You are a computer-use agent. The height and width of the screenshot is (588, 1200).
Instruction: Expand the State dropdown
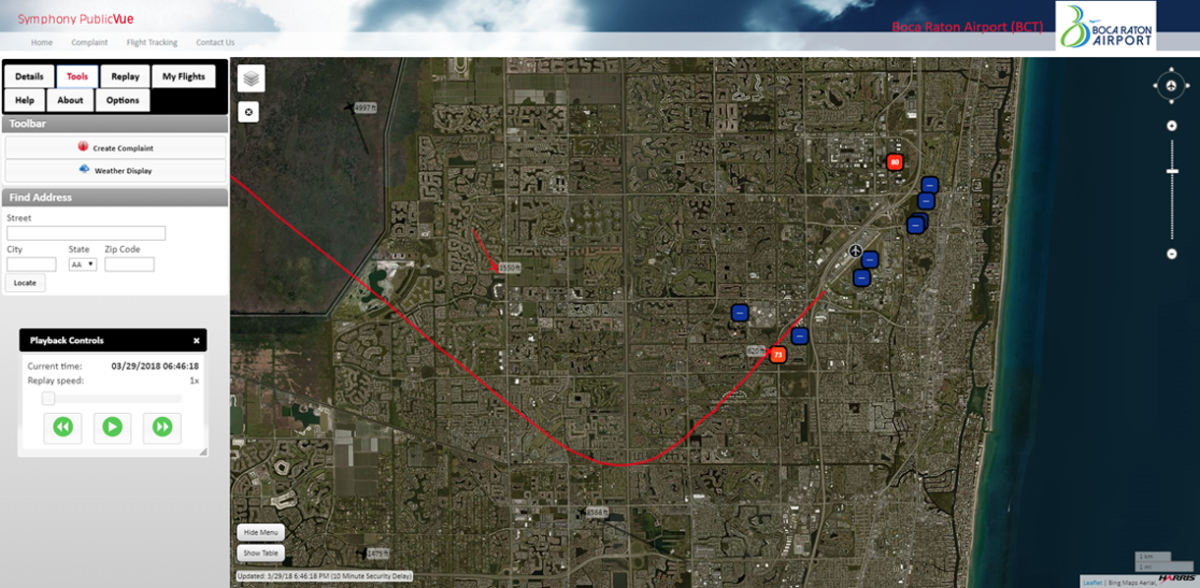point(82,264)
